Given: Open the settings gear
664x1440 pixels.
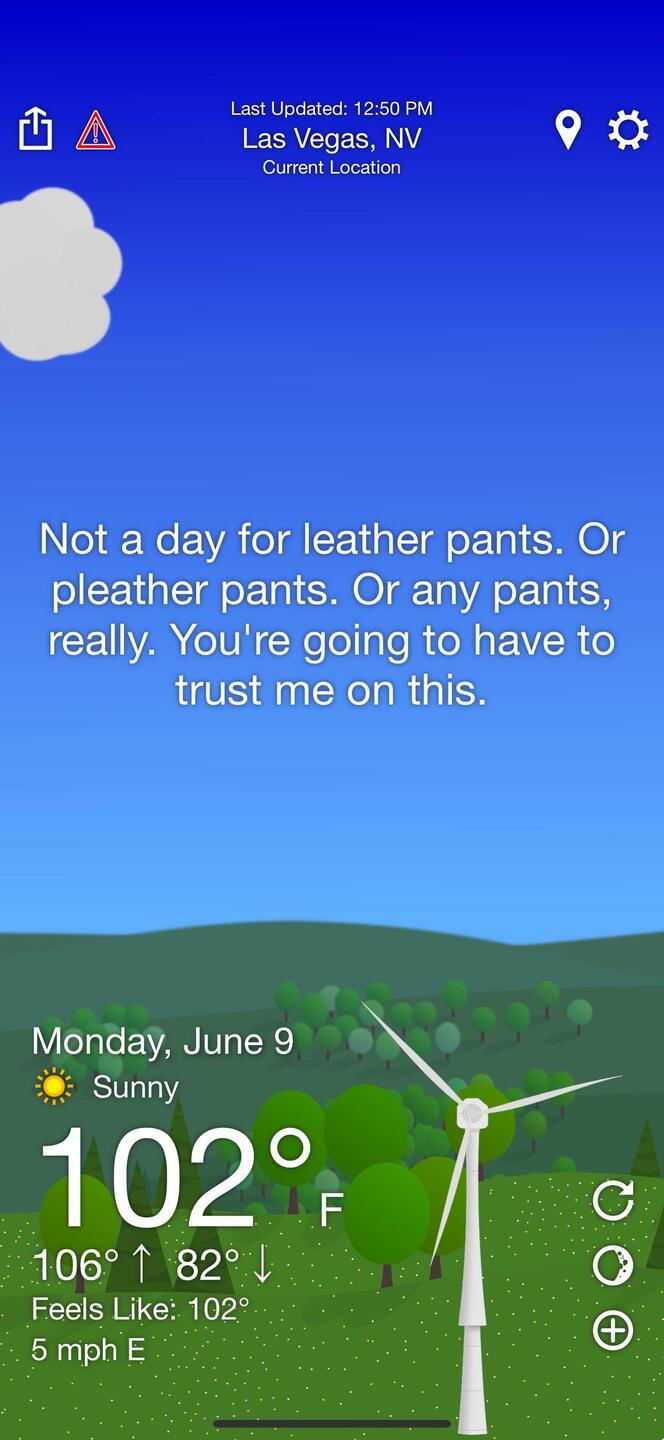Looking at the screenshot, I should pos(628,130).
